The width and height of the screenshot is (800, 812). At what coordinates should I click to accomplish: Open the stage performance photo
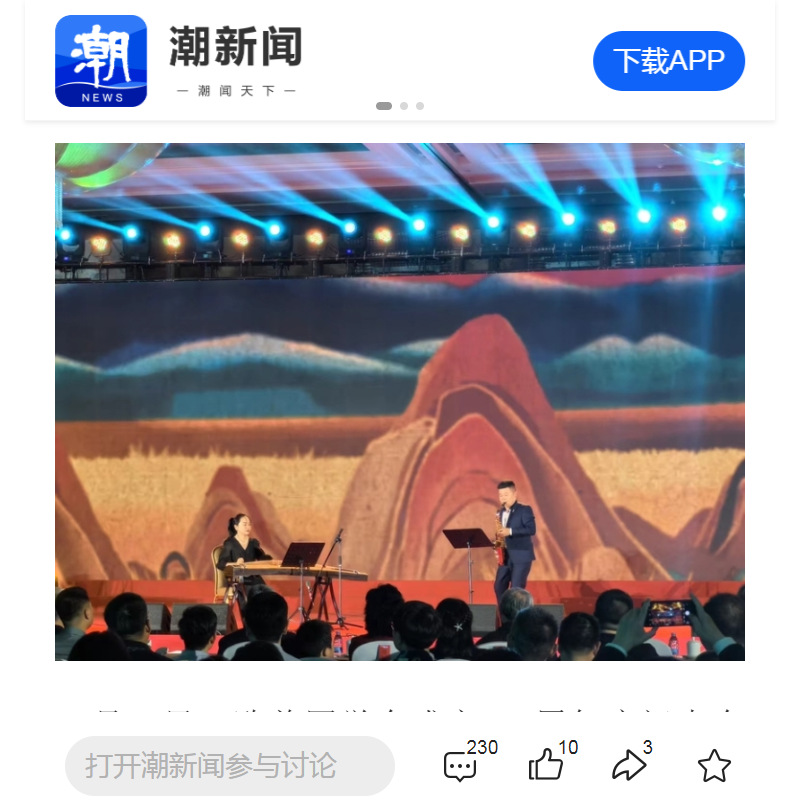399,401
